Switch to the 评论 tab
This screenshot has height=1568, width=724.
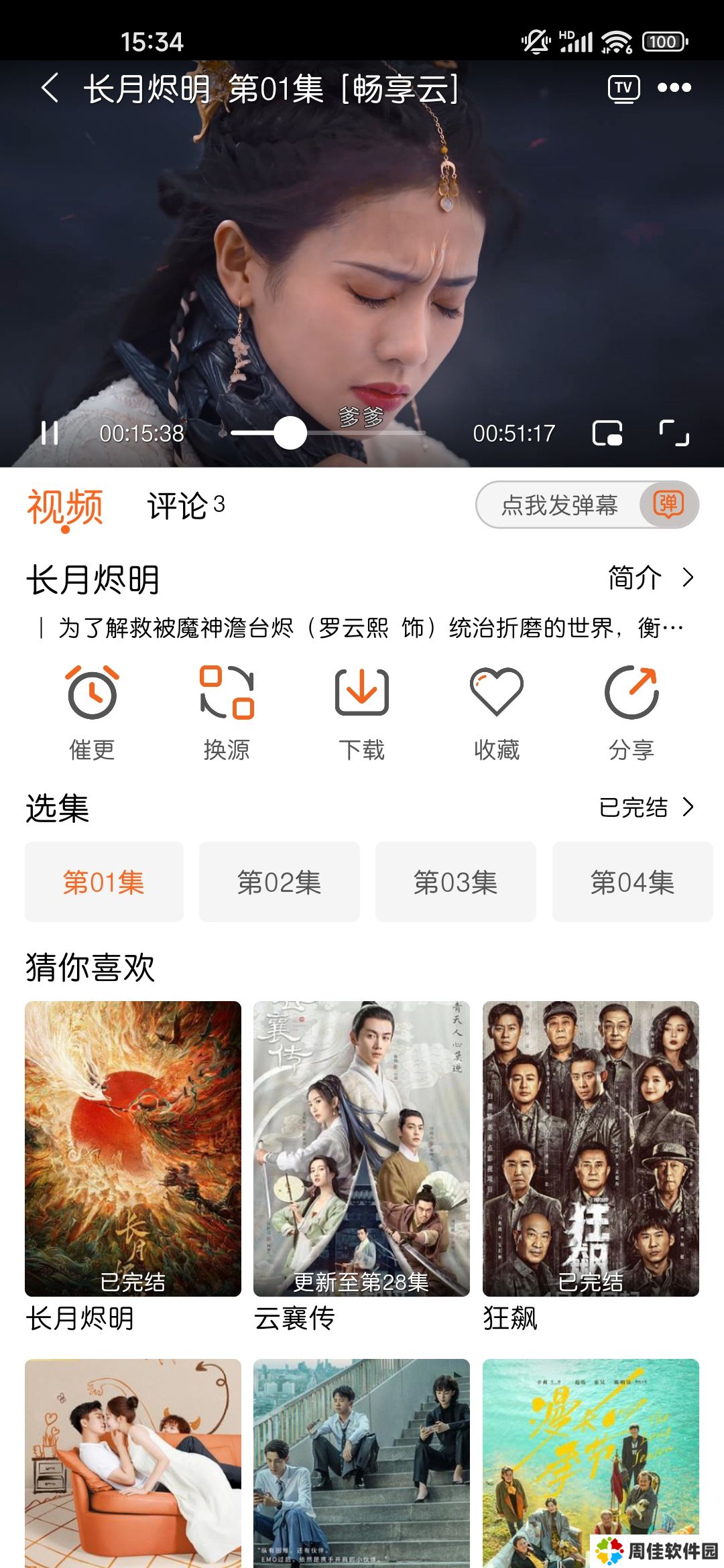(185, 506)
